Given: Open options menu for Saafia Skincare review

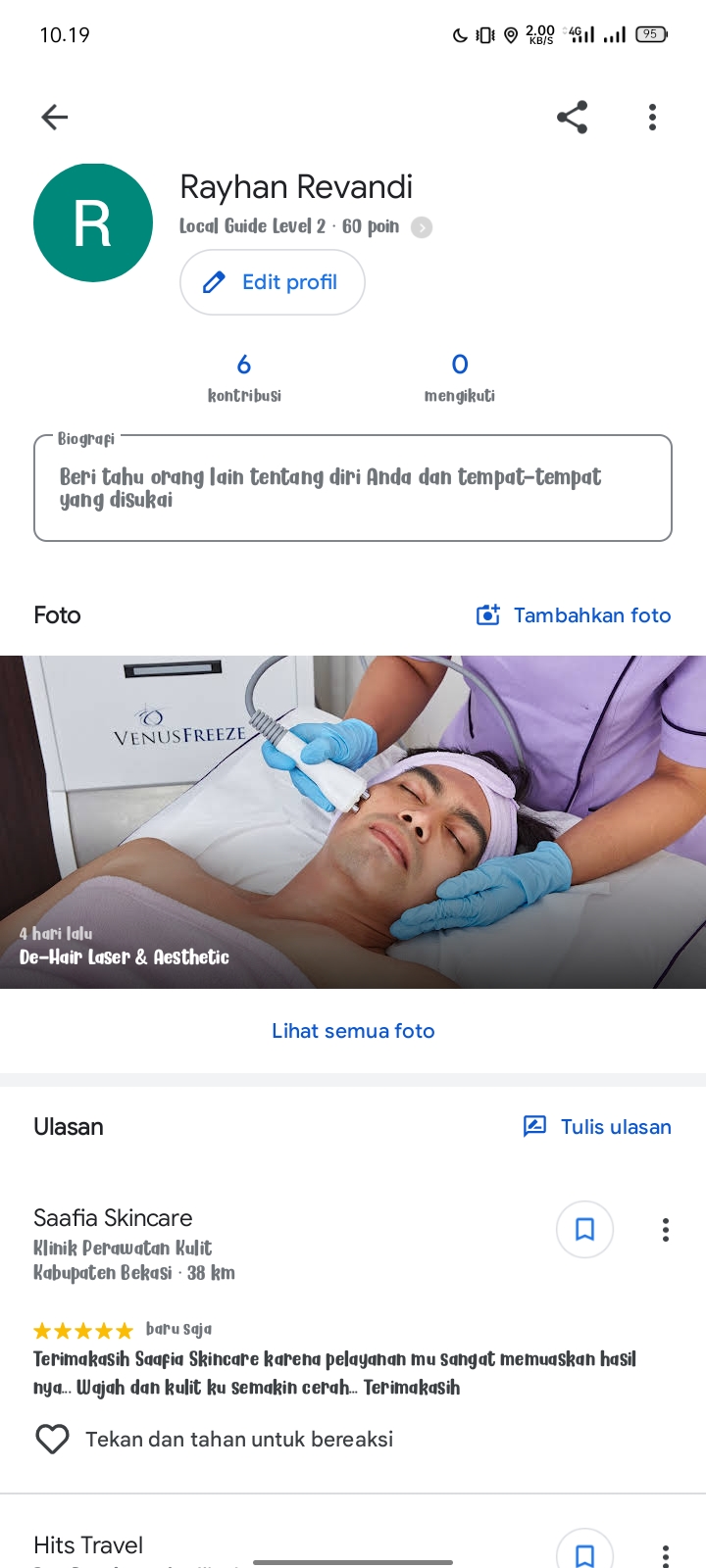Looking at the screenshot, I should tap(666, 1229).
